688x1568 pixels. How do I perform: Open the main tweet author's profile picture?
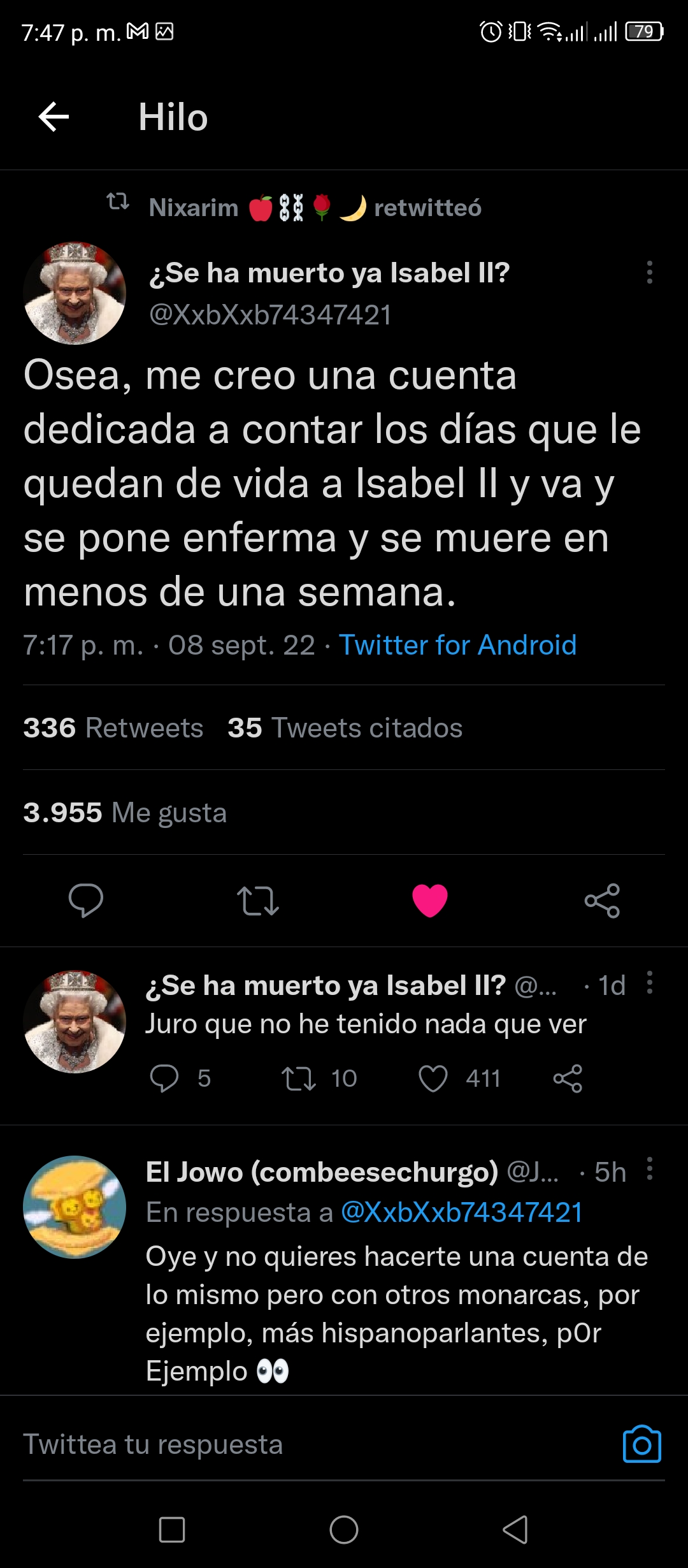click(x=75, y=293)
